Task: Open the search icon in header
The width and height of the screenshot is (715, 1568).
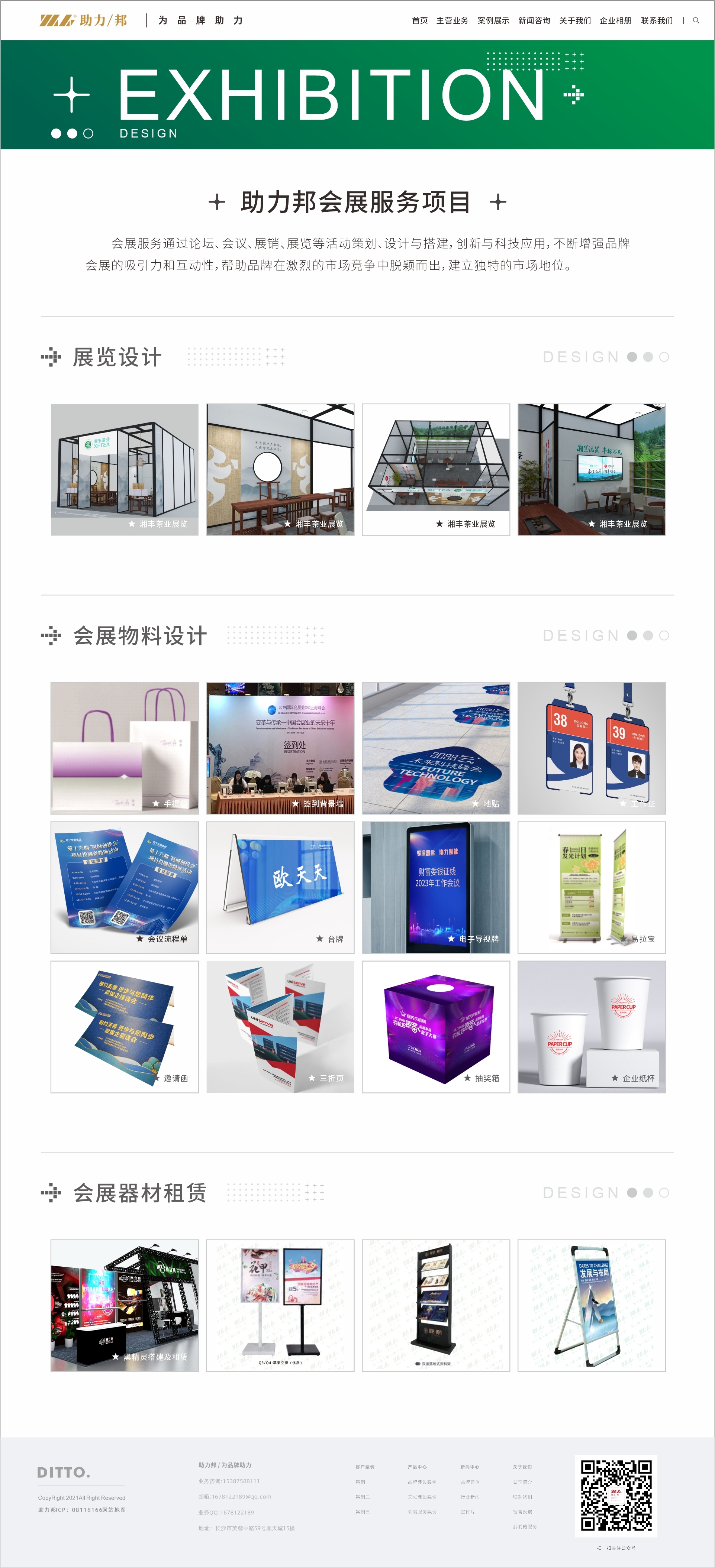Action: pos(696,21)
